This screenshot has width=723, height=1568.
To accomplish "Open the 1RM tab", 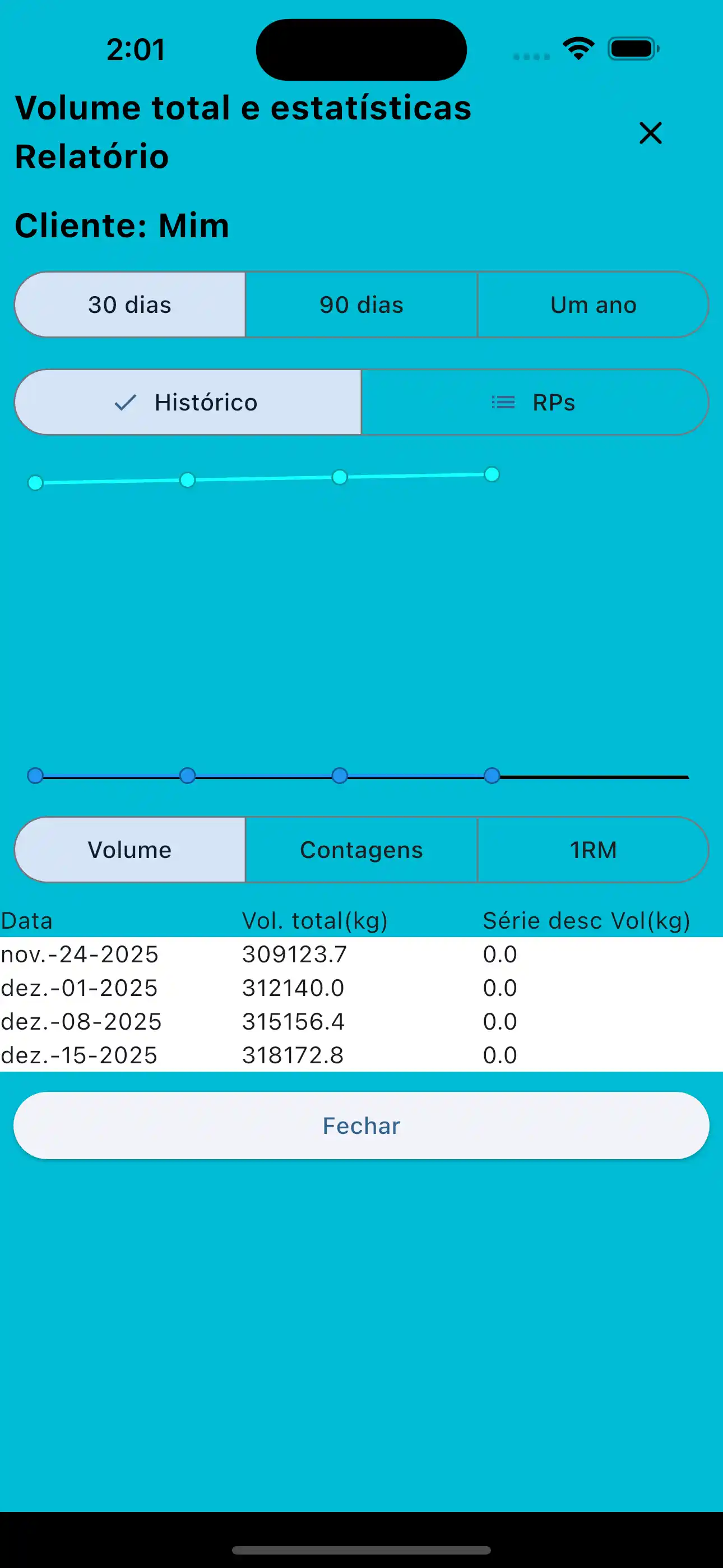I will point(593,850).
